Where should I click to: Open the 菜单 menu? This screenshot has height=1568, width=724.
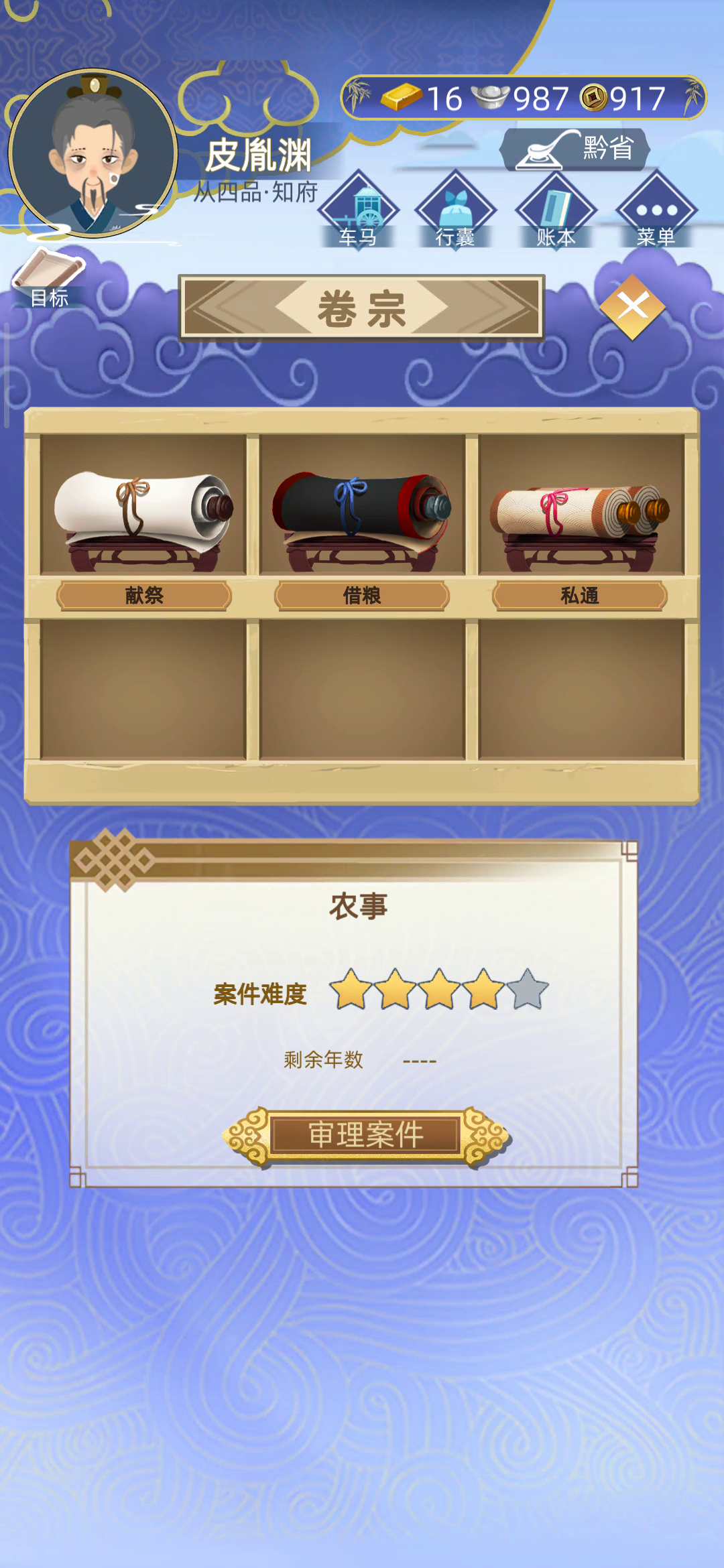coord(656,210)
